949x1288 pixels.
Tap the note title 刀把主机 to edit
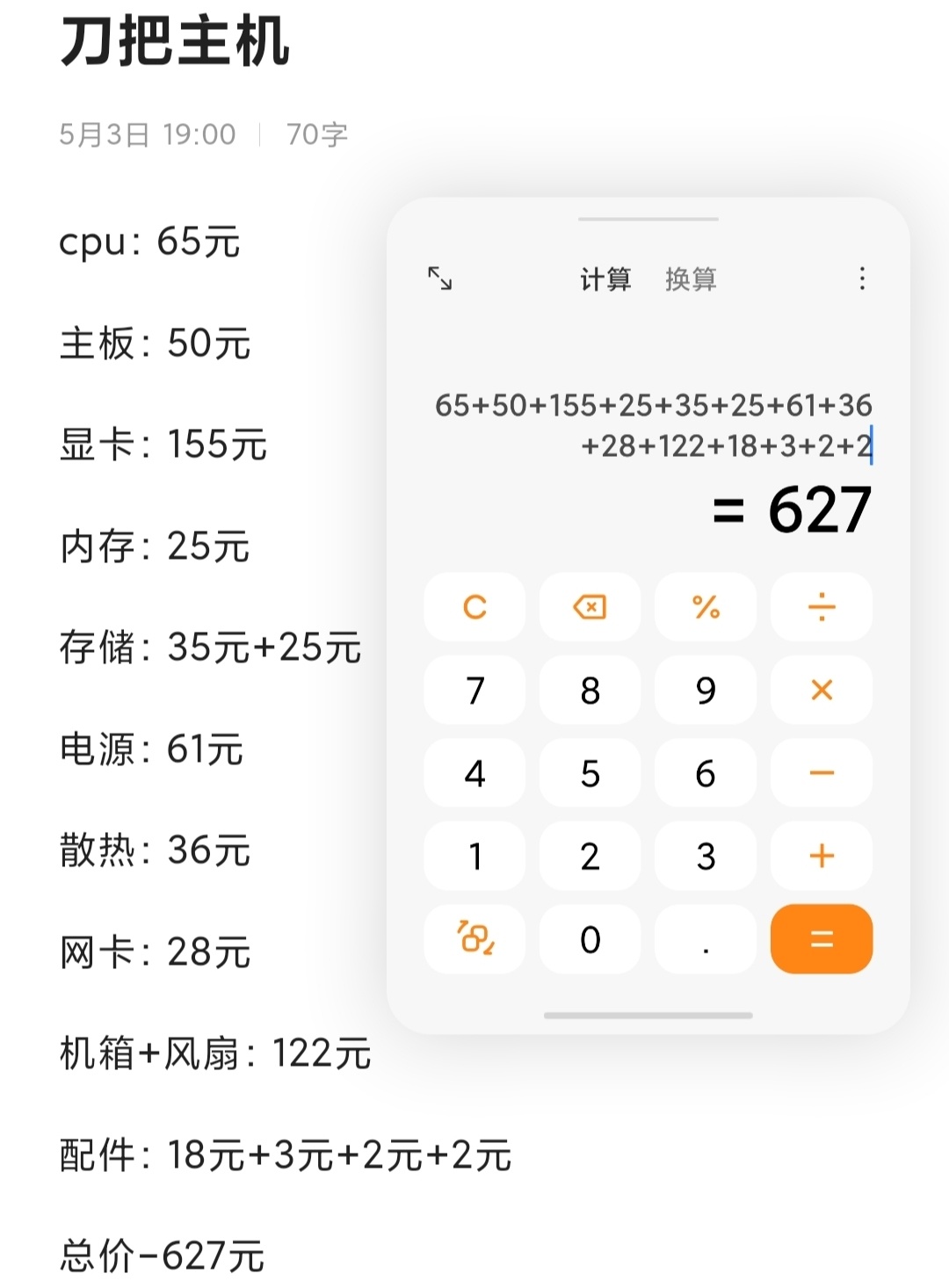tap(175, 41)
